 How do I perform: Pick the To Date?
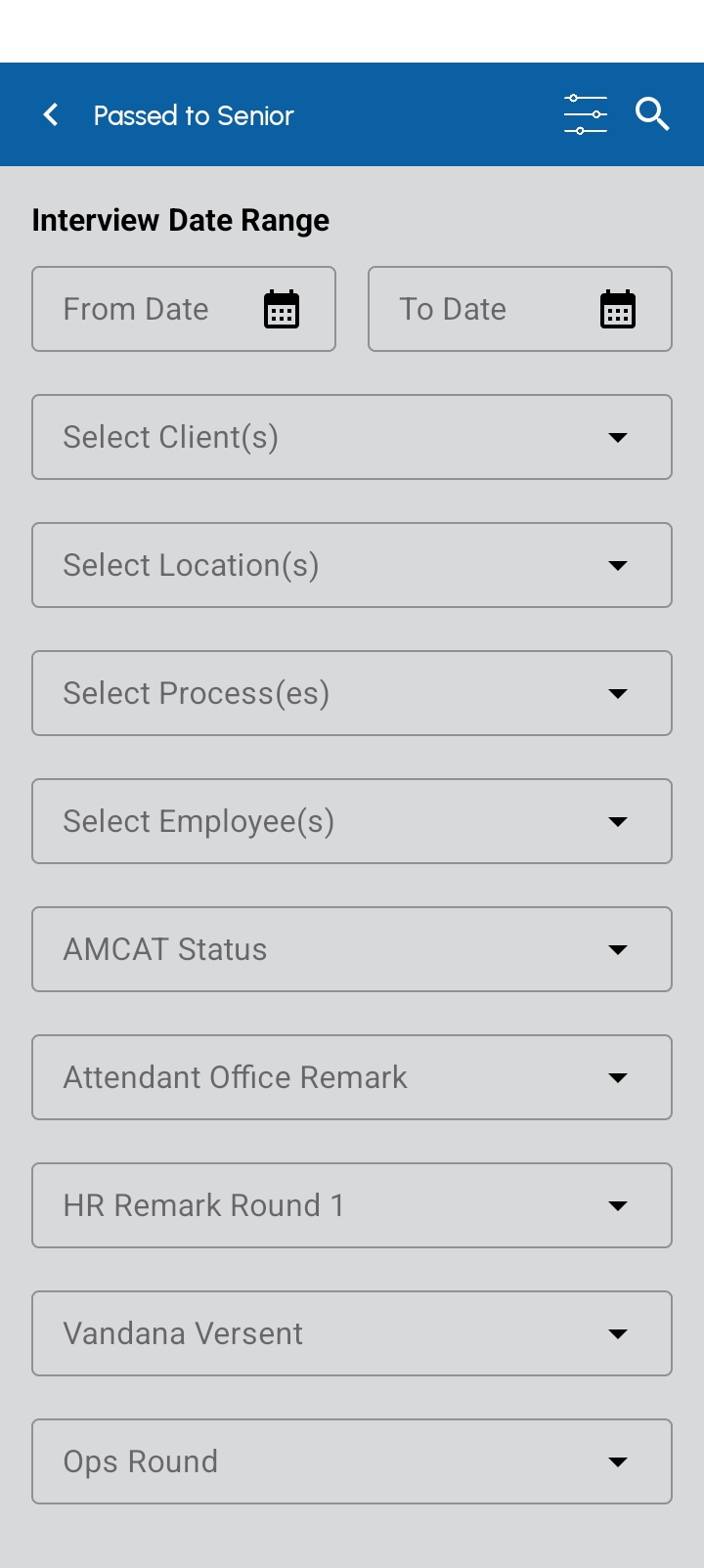[x=520, y=309]
